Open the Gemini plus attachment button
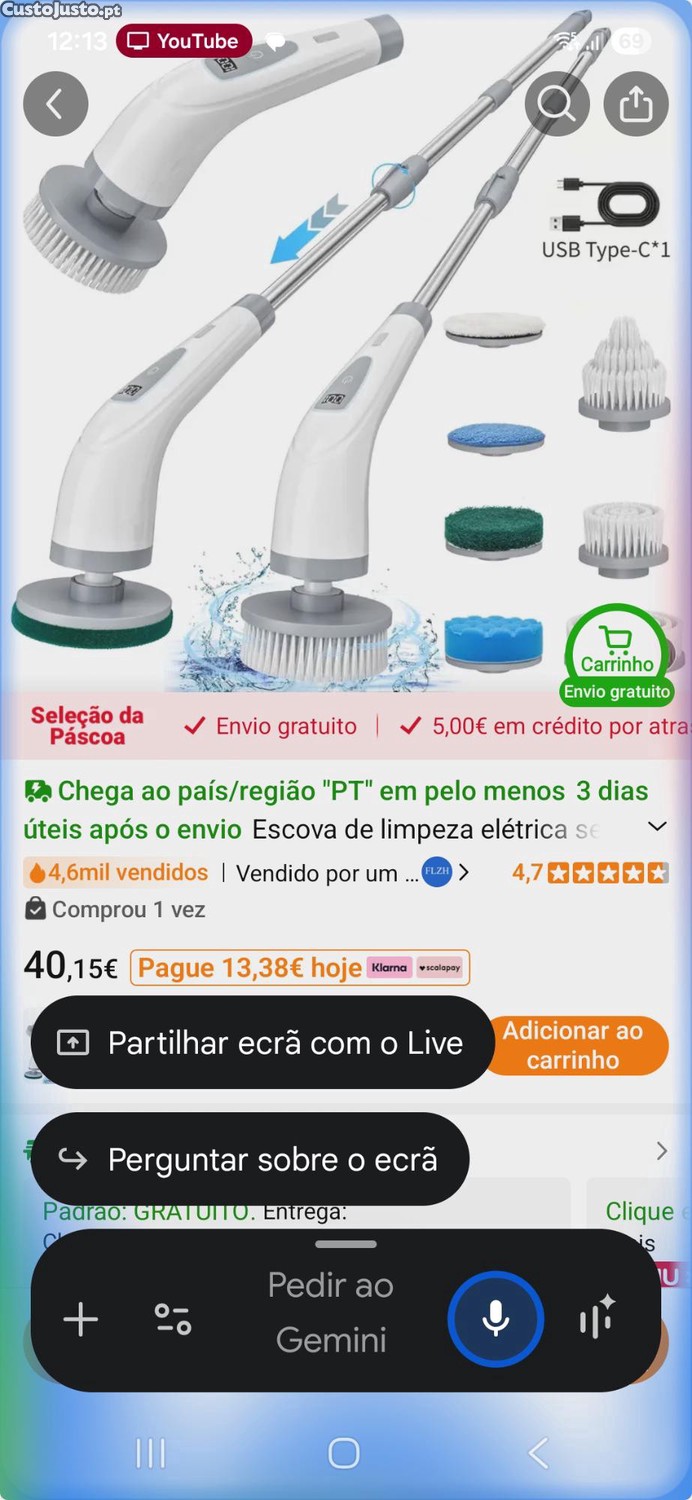692x1500 pixels. pos(81,1320)
